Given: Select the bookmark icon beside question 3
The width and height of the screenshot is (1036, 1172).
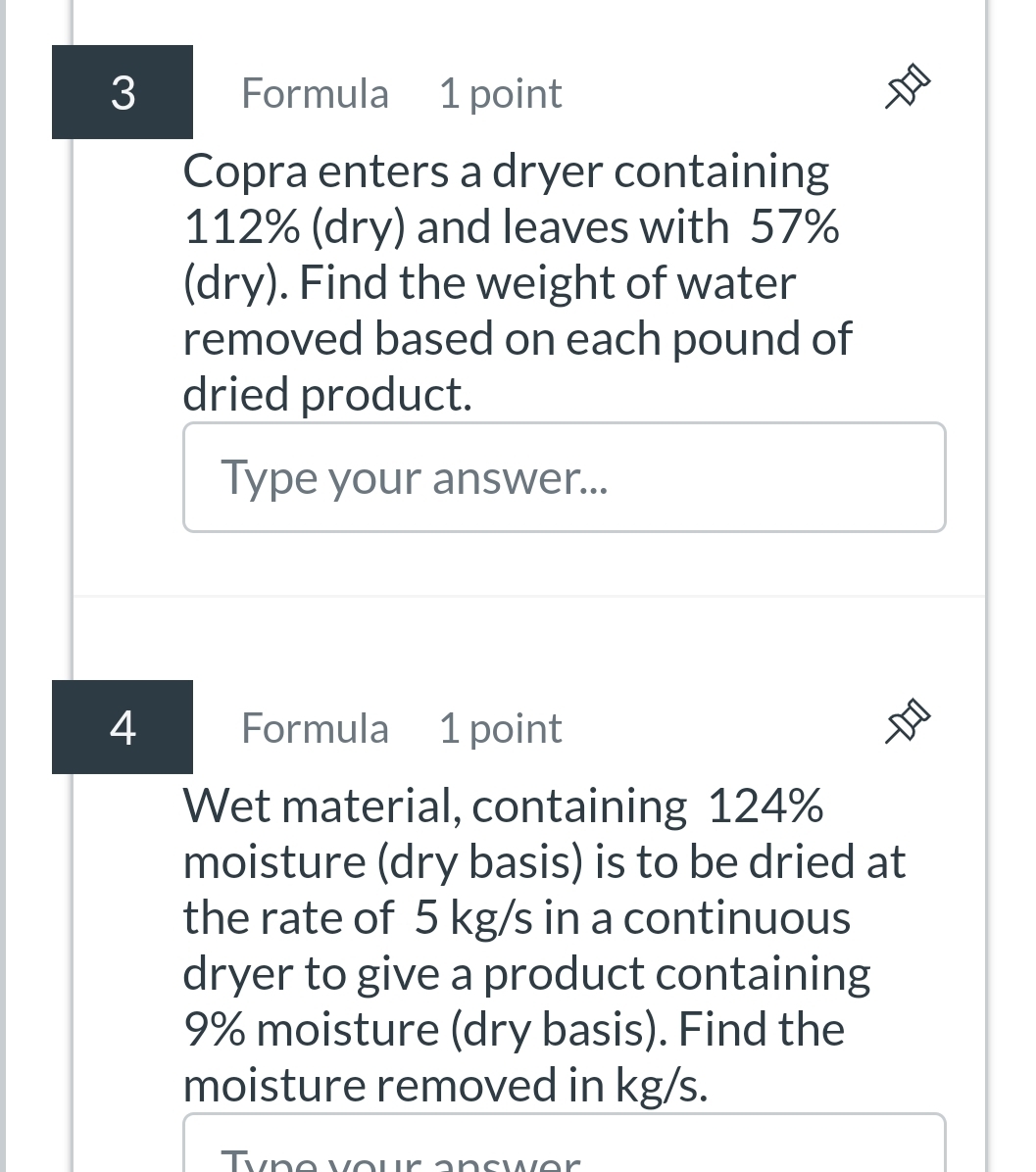Looking at the screenshot, I should coord(906,87).
